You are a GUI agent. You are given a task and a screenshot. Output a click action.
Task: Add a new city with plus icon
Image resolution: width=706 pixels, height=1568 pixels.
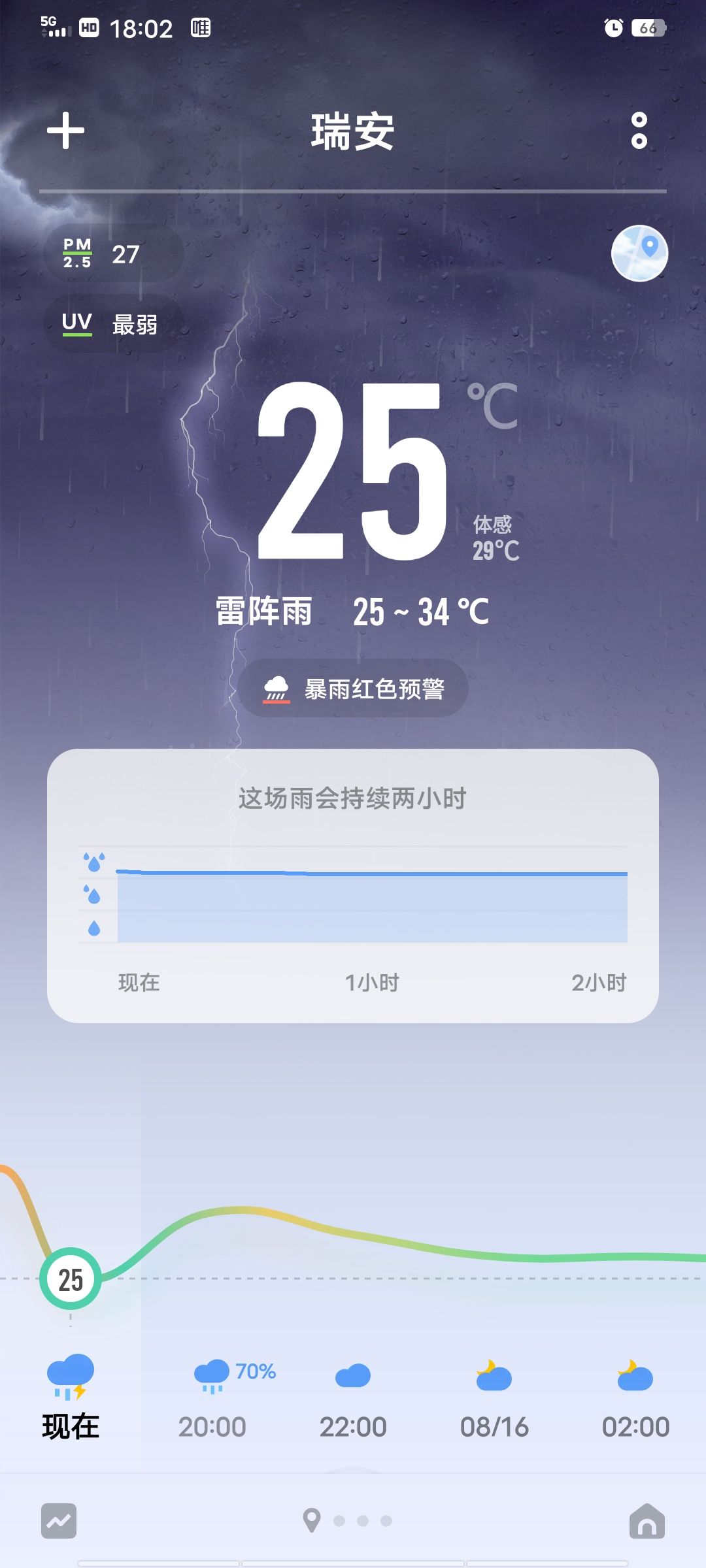pos(65,131)
